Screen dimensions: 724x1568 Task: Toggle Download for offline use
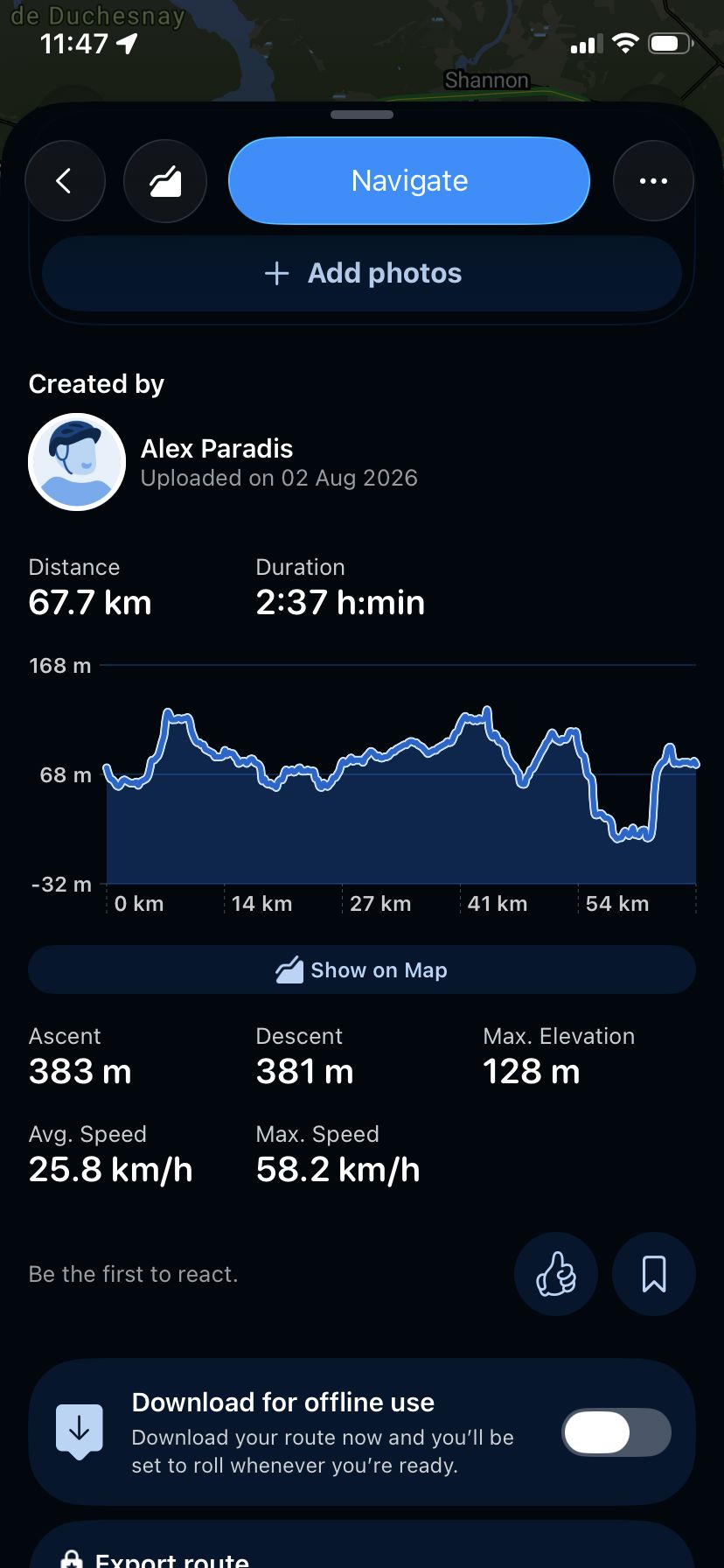(x=616, y=1432)
